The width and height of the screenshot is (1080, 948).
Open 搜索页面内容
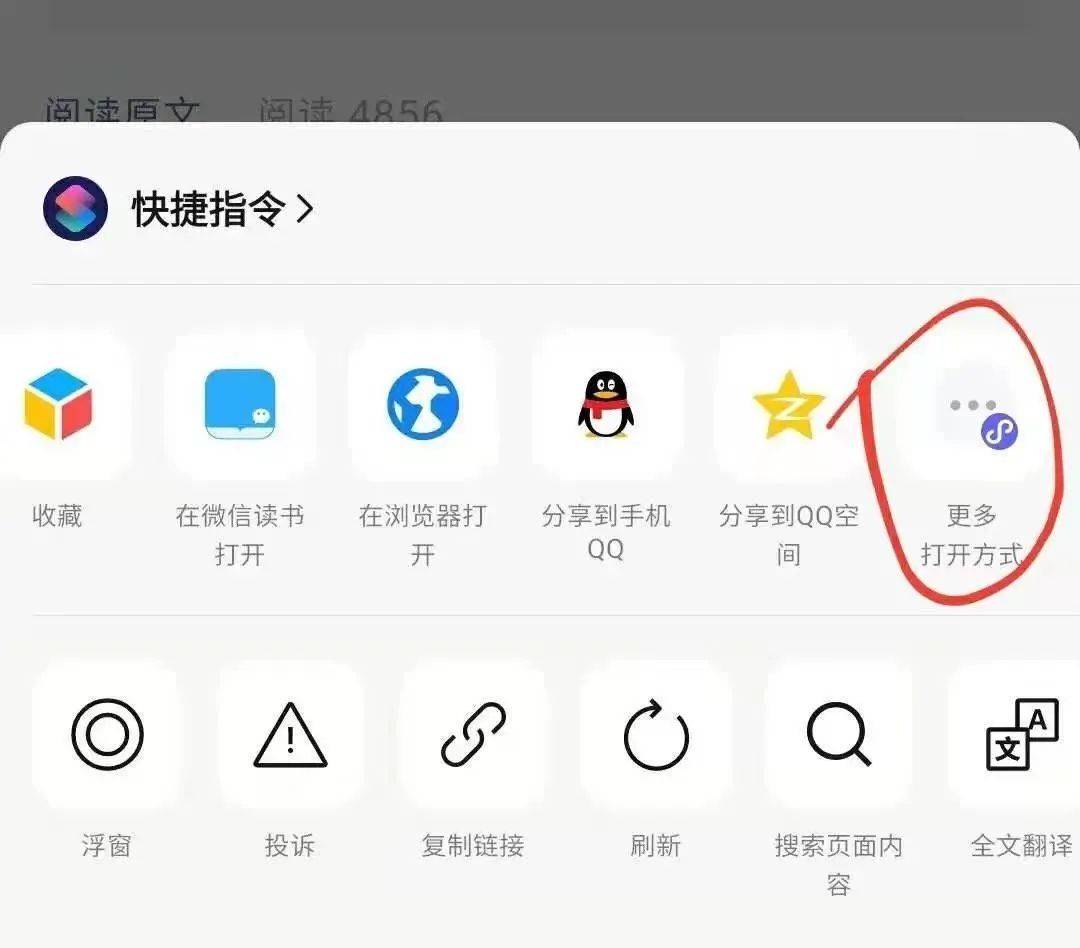tap(838, 735)
